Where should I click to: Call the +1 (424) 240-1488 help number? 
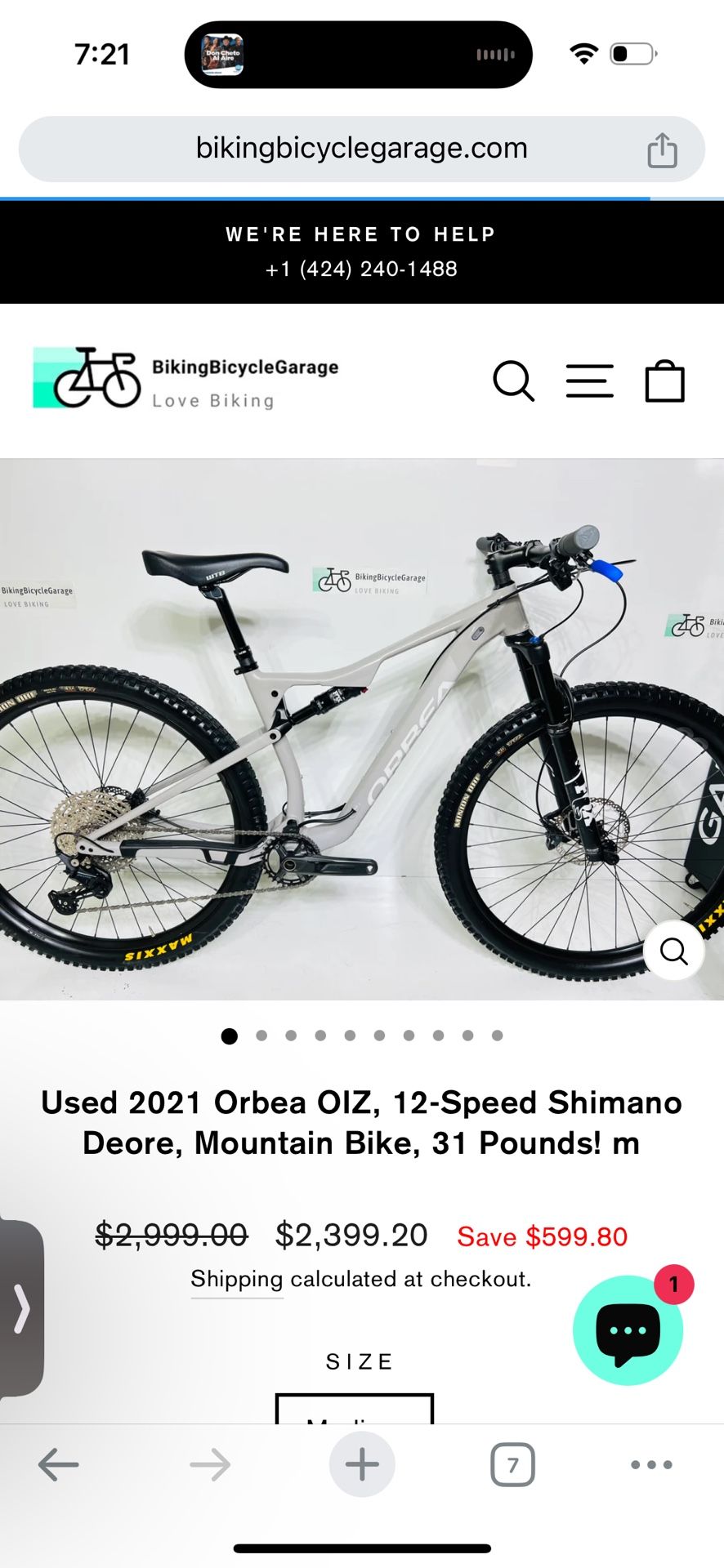coord(360,269)
